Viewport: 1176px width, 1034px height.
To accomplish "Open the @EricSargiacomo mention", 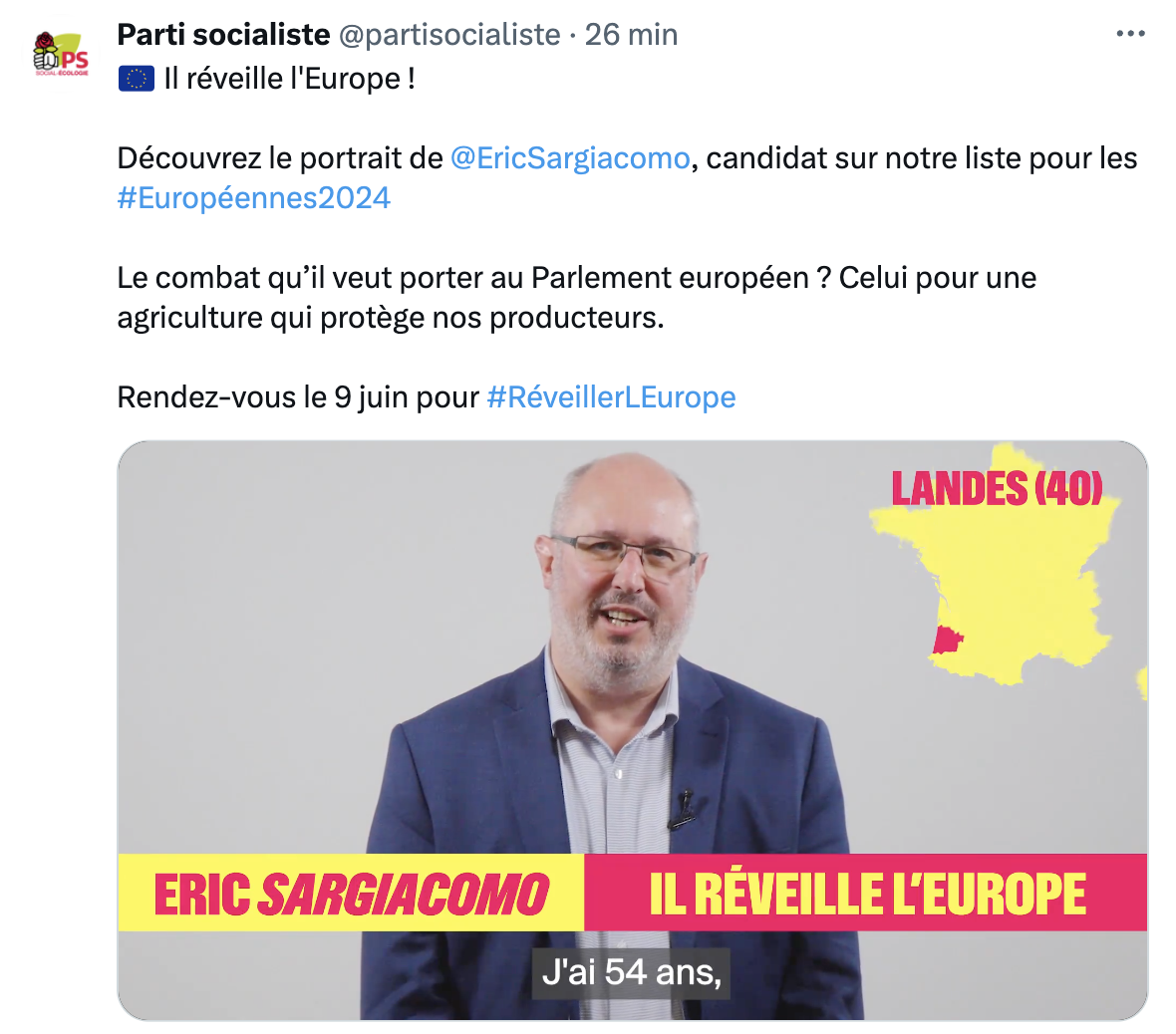I will click(x=570, y=158).
